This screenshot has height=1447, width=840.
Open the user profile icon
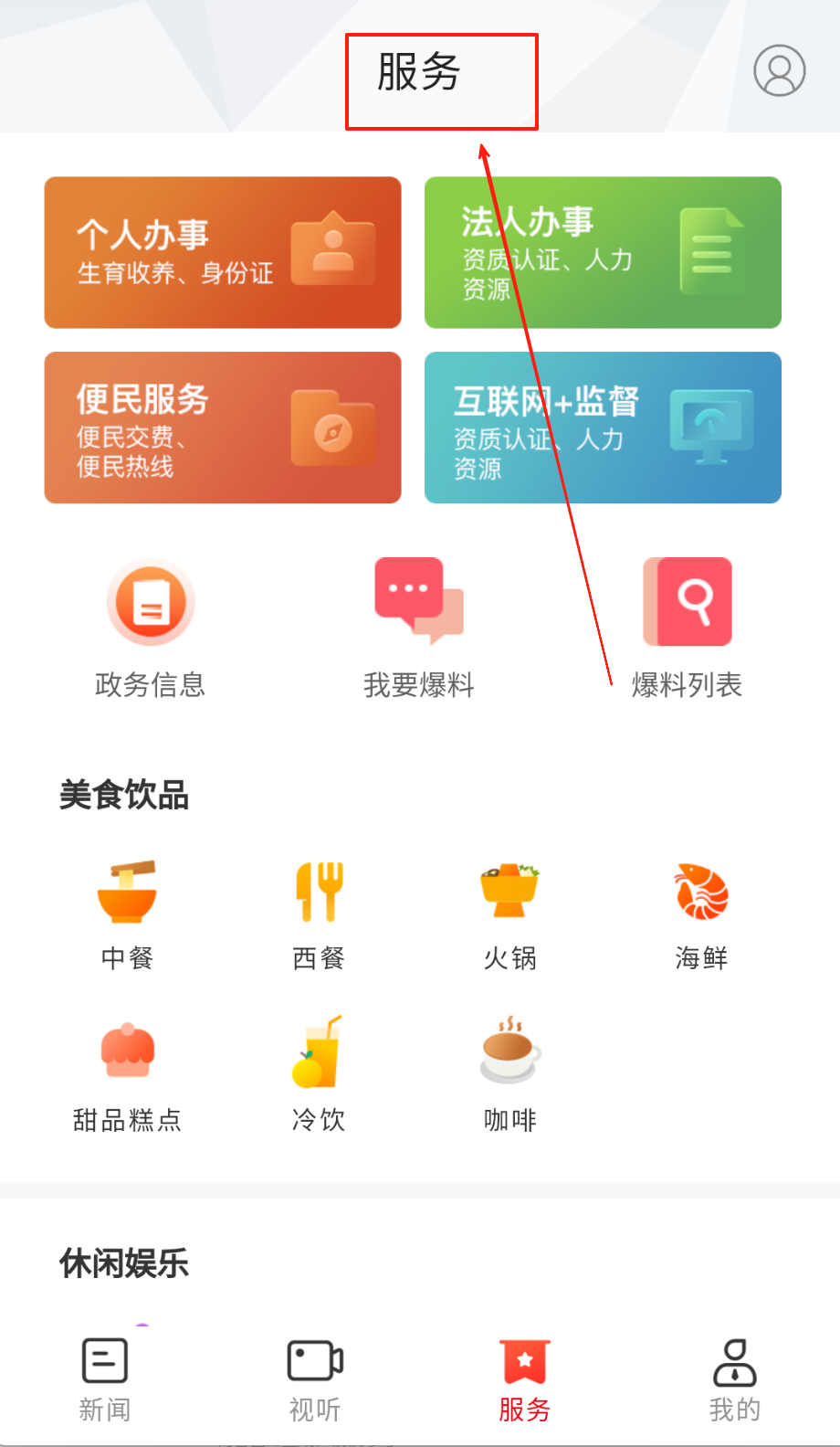(x=779, y=70)
